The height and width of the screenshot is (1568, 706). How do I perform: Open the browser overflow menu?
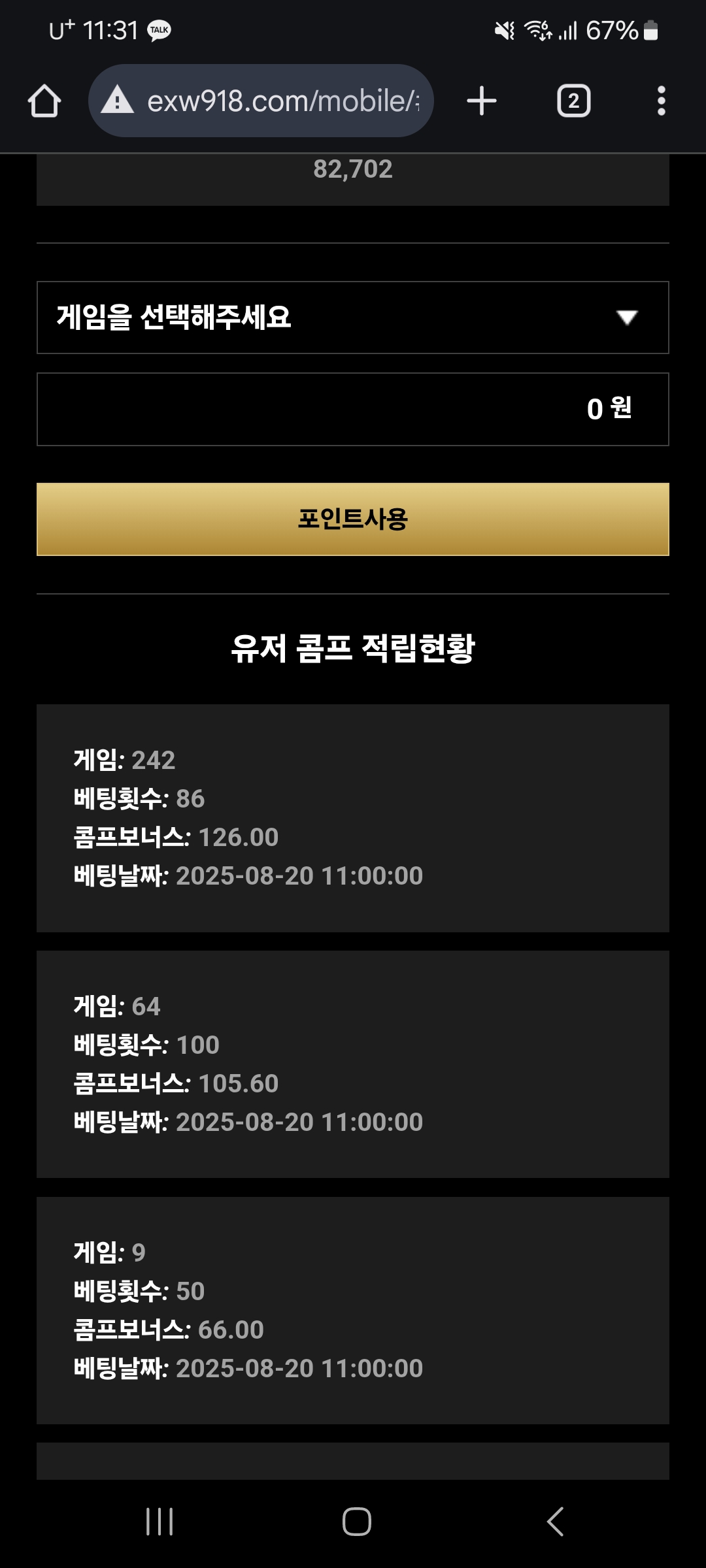click(661, 101)
